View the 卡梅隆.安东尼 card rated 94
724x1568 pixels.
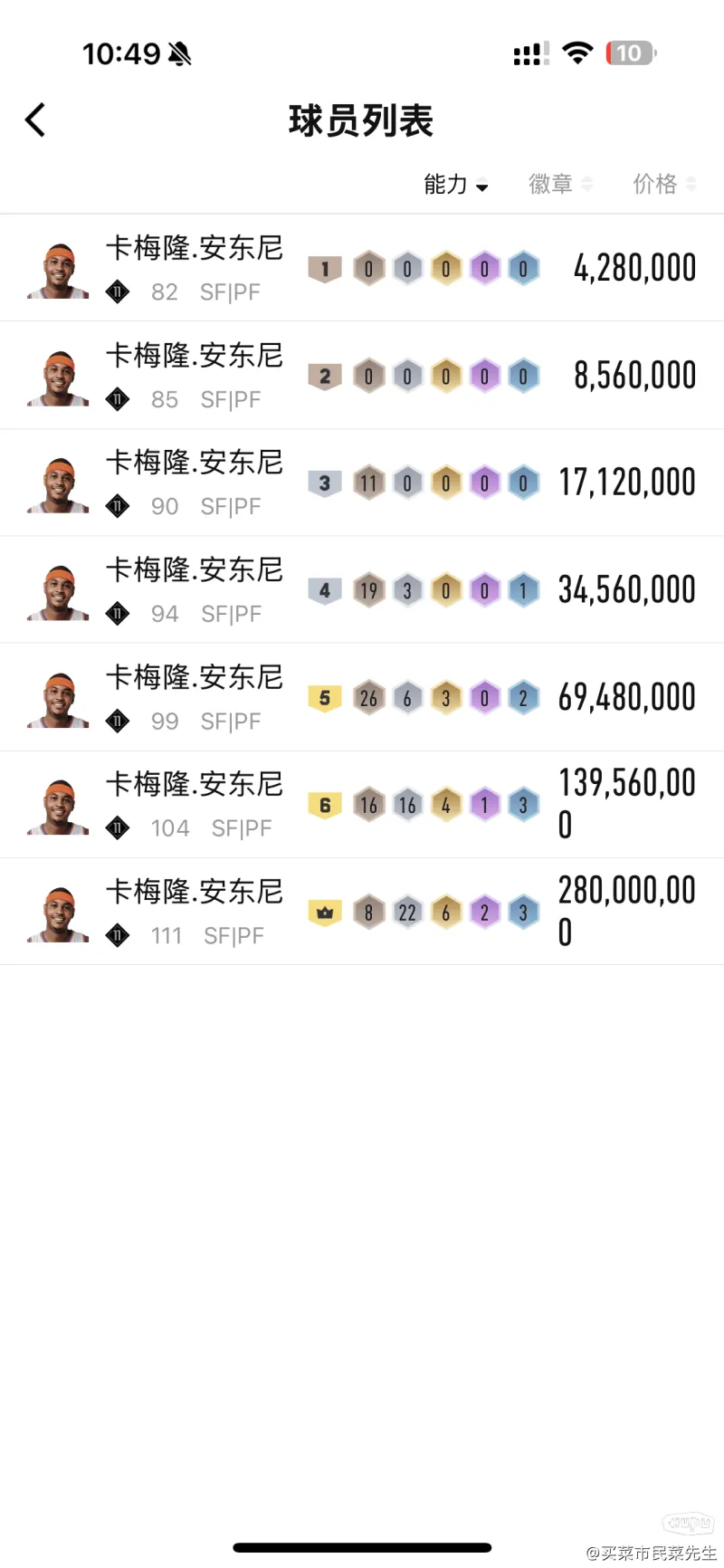(x=362, y=590)
